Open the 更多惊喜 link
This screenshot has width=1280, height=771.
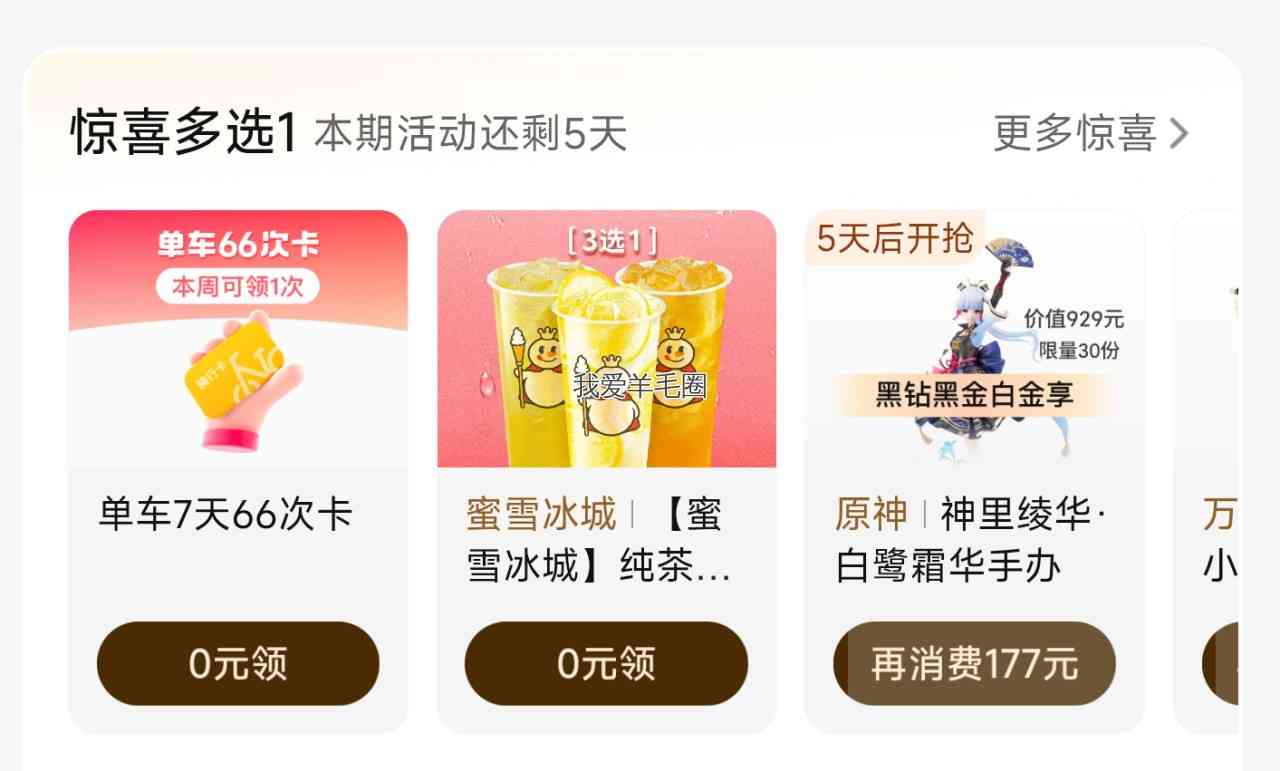point(1091,133)
